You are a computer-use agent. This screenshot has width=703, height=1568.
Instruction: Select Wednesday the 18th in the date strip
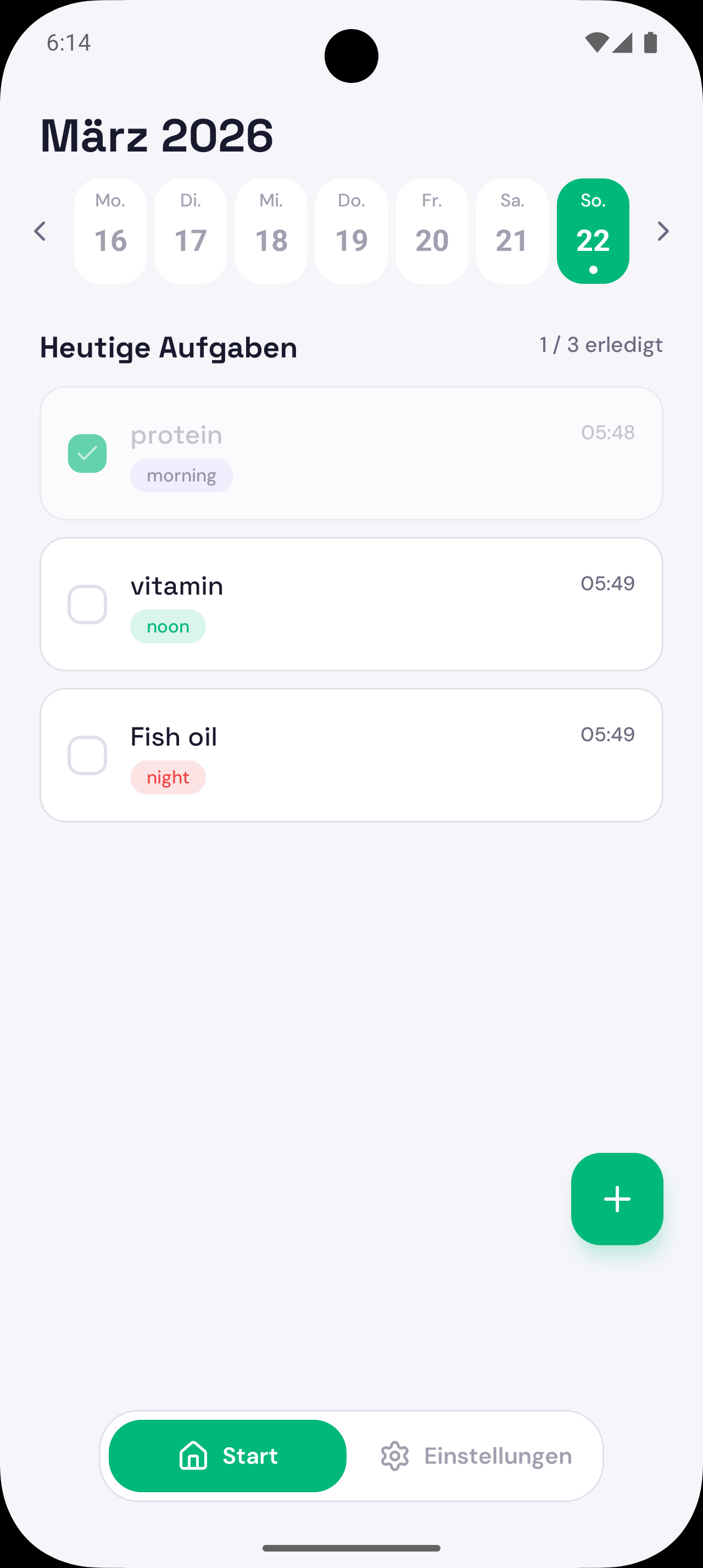[x=271, y=231]
